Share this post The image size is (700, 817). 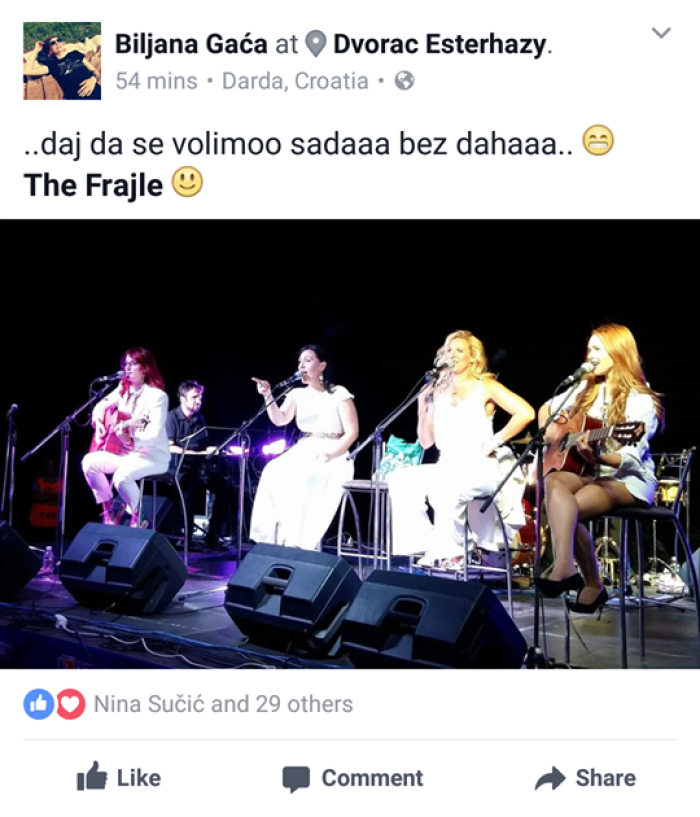coord(585,778)
